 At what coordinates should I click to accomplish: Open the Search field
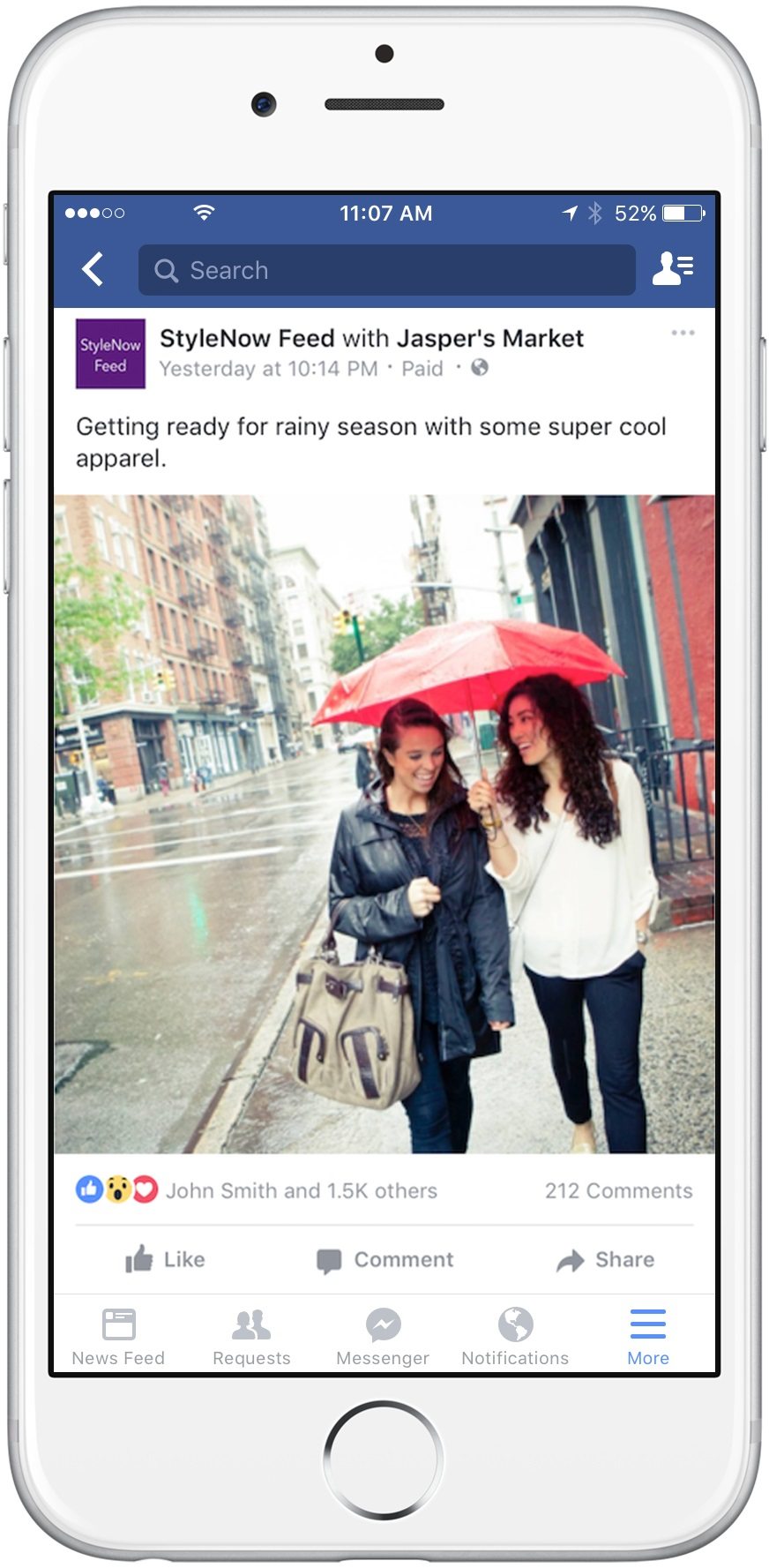point(386,270)
